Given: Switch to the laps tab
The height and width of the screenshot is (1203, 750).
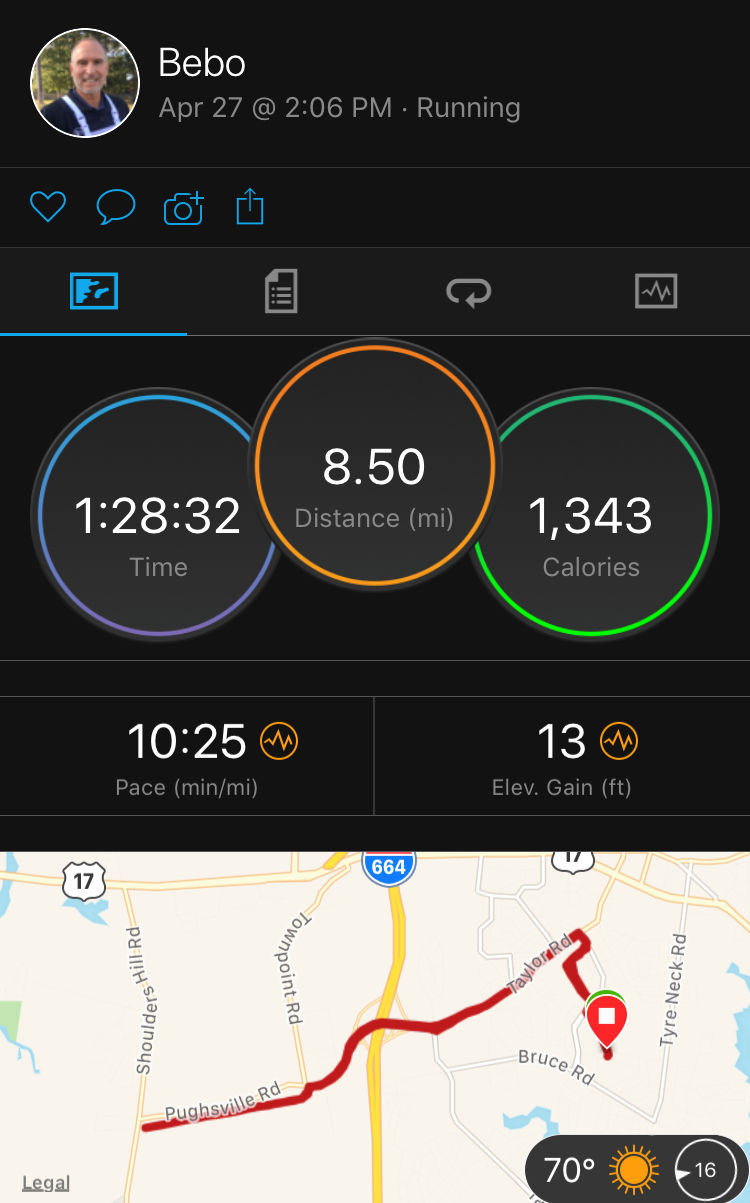Looking at the screenshot, I should point(468,292).
